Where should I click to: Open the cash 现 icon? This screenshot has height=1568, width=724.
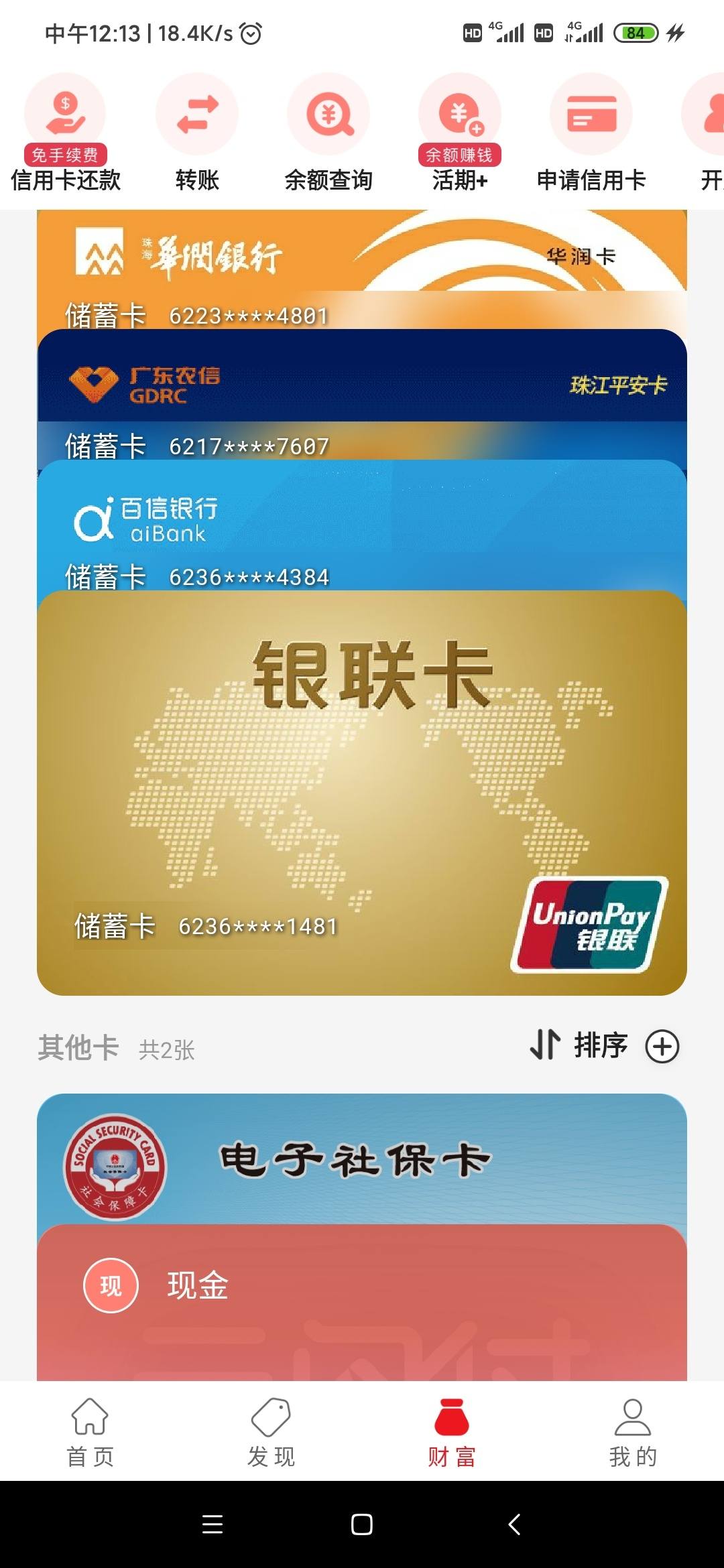(x=111, y=1285)
